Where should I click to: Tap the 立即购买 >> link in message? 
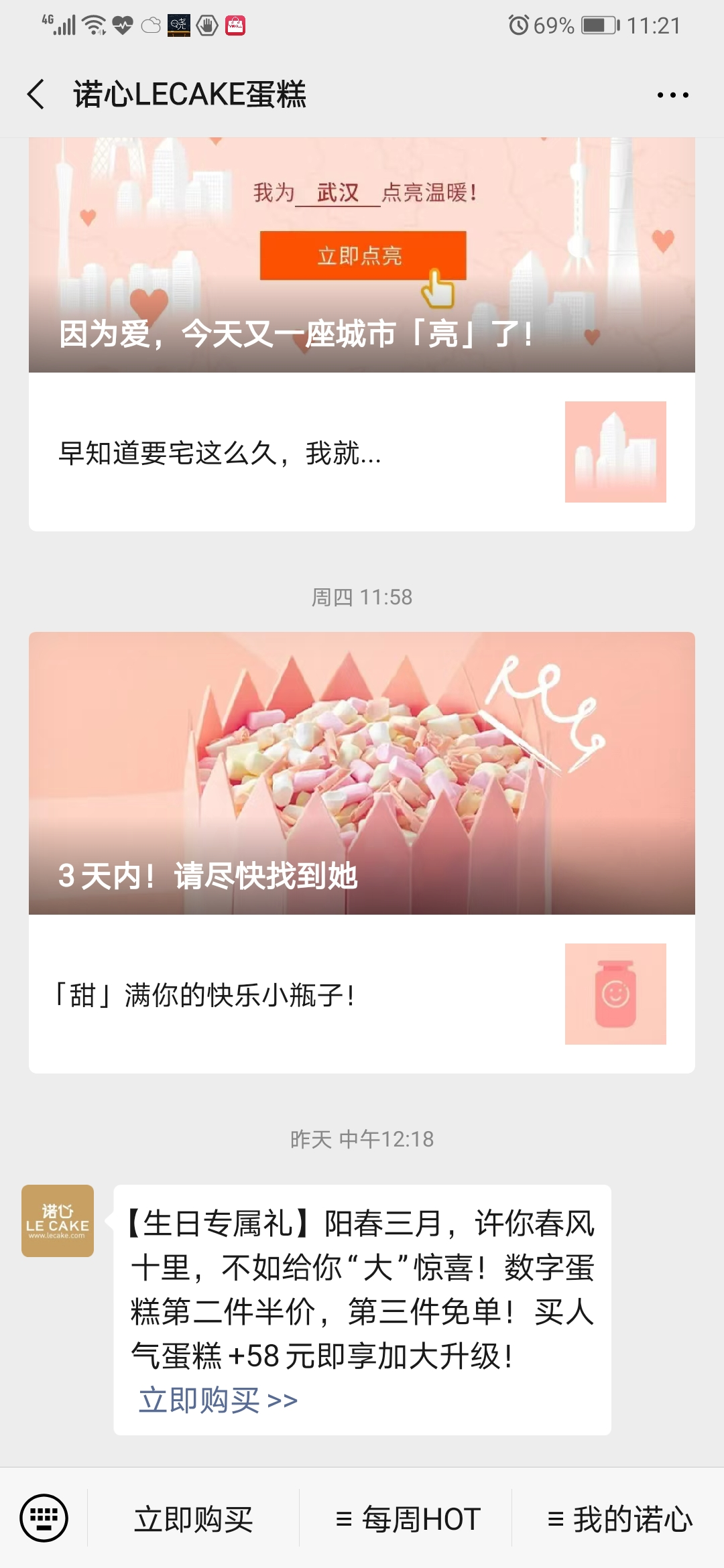click(x=218, y=1400)
